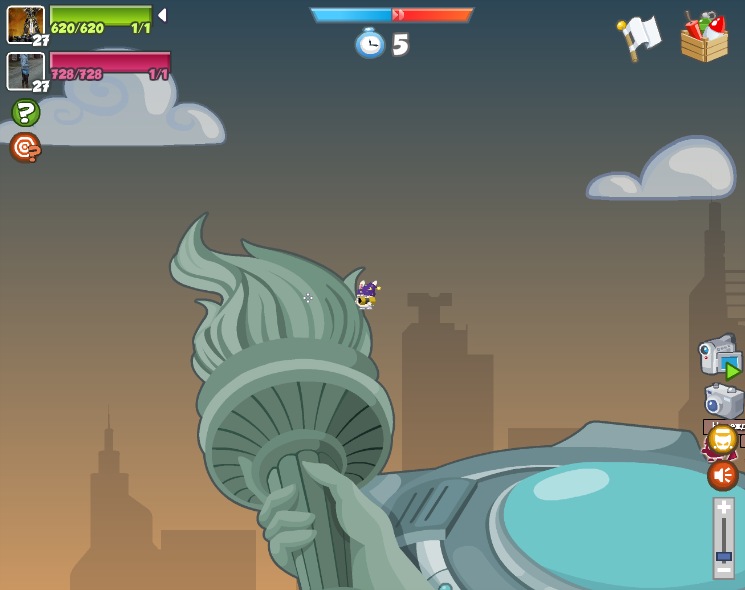Tap the pink team player avatar

point(25,71)
